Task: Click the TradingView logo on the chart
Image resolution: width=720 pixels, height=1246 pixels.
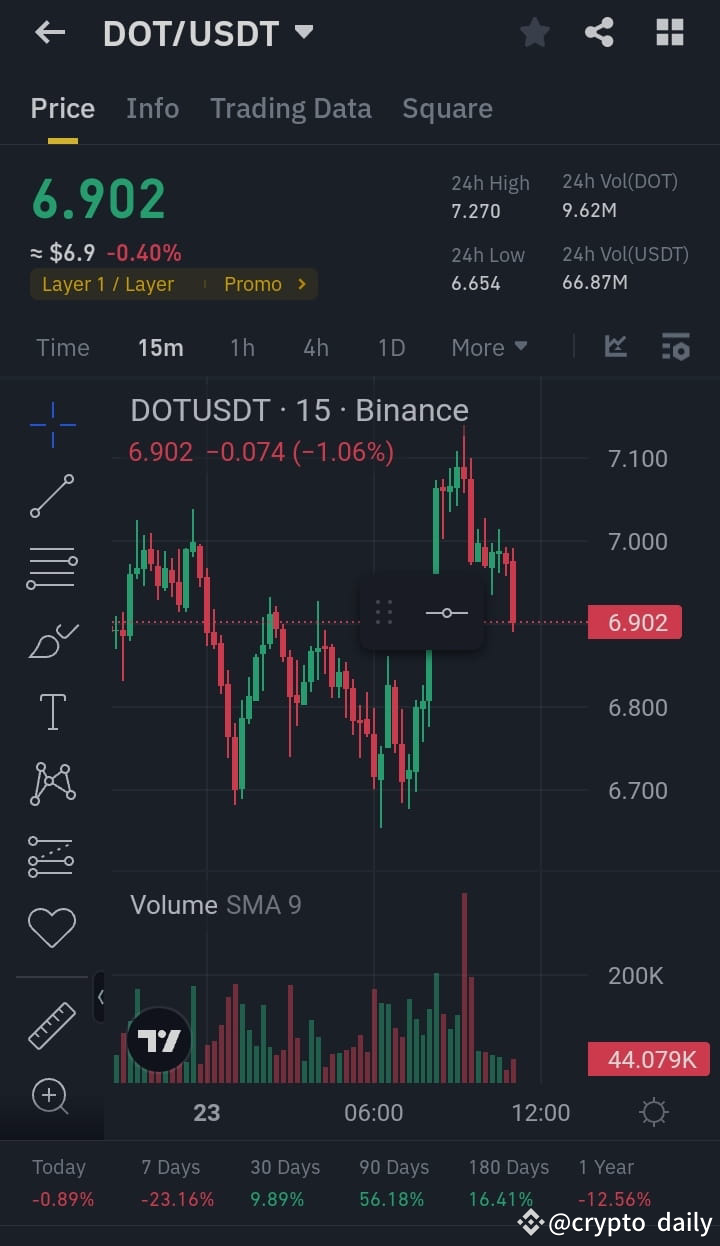Action: point(158,1039)
